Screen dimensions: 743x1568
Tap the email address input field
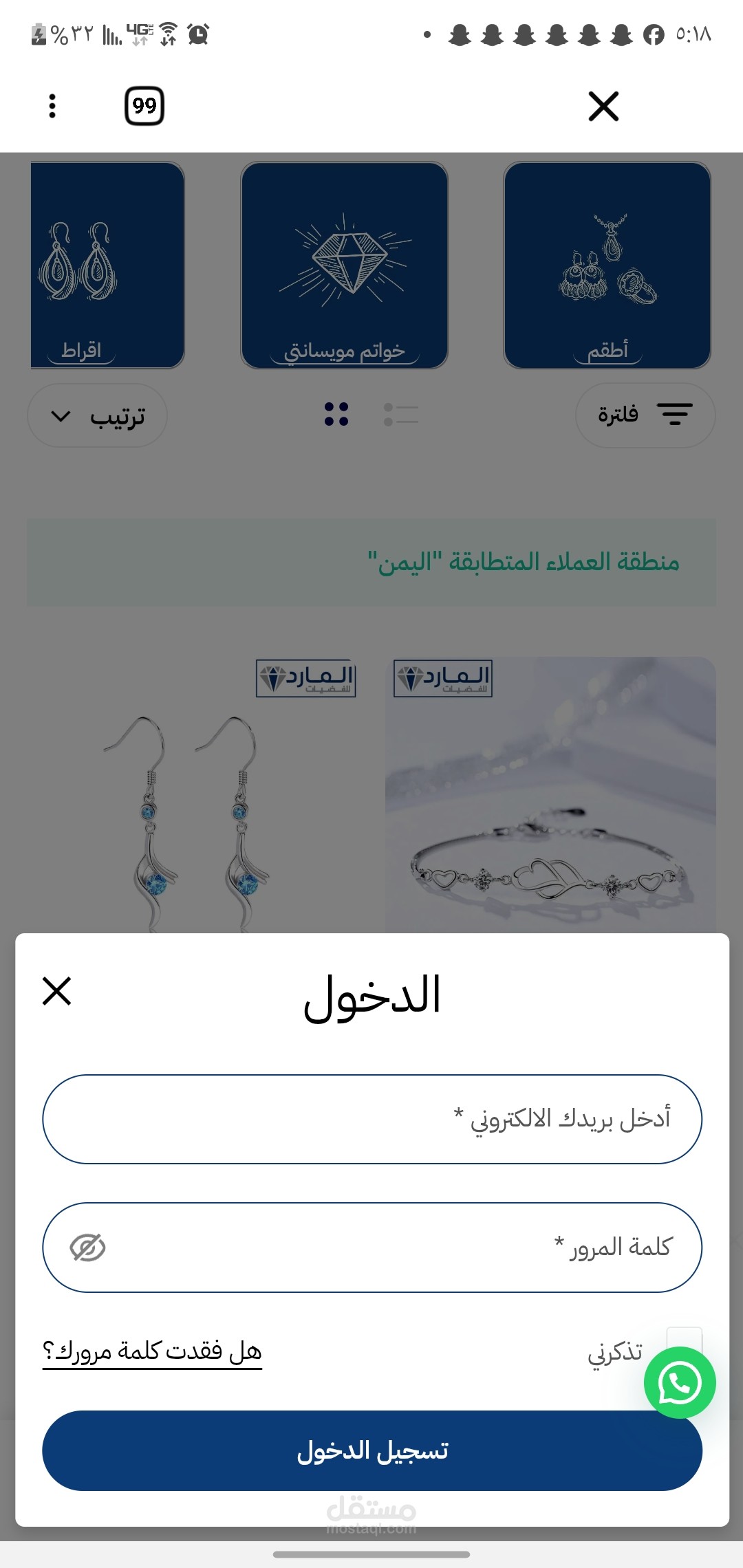coord(371,1119)
